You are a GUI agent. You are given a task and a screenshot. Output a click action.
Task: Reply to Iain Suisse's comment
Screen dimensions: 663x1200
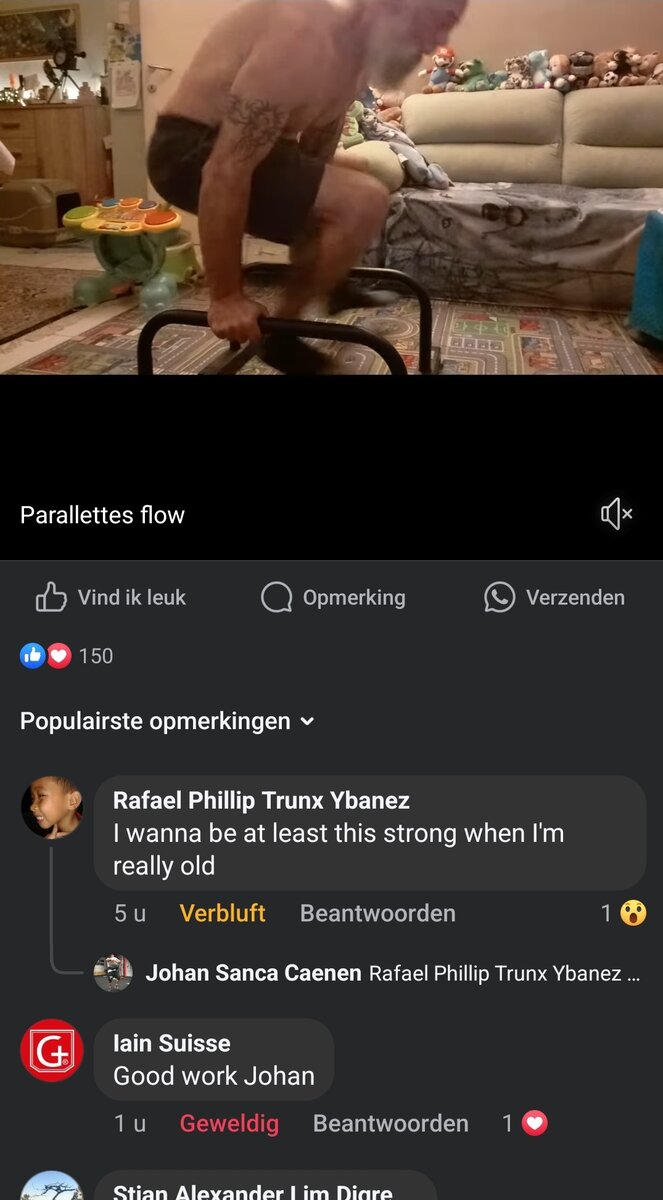coord(390,1123)
